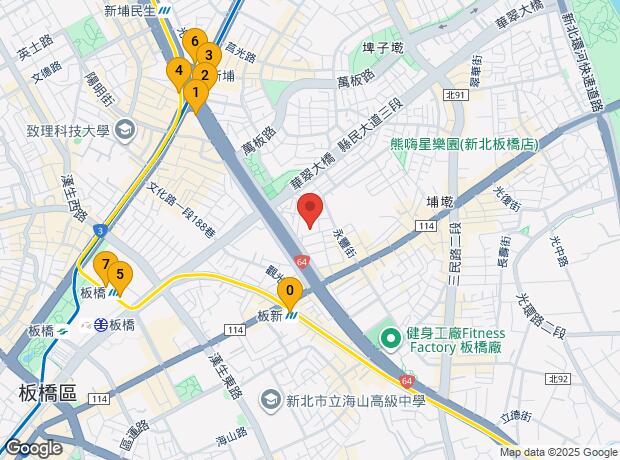Select the marker numbered 6
The width and height of the screenshot is (620, 460).
click(193, 42)
